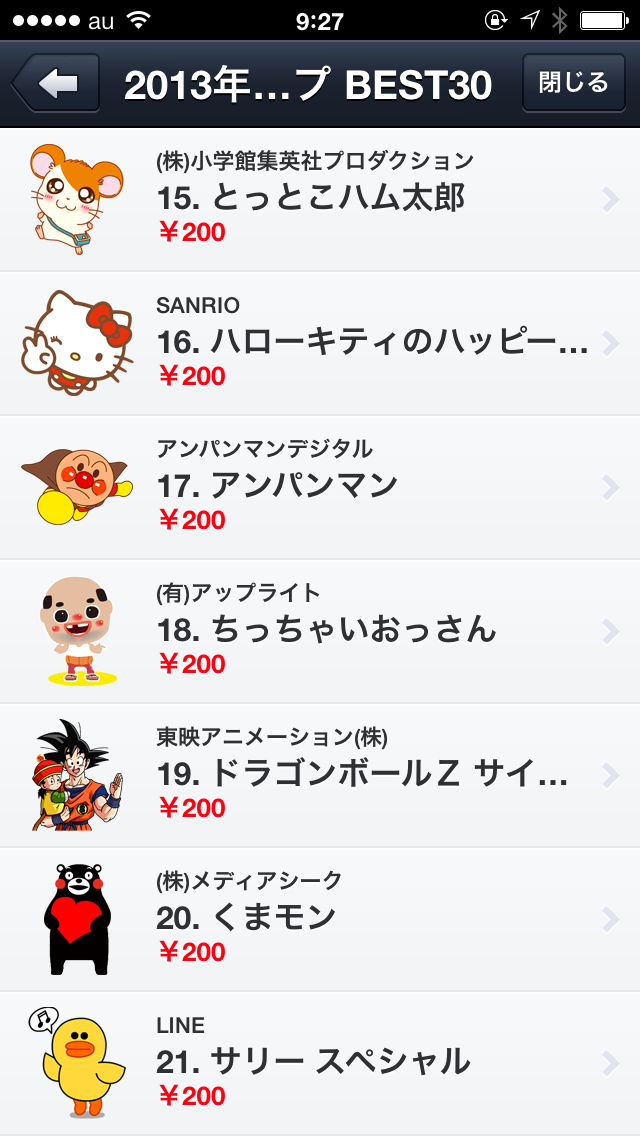Open the ドラゴンボールZ sticker set
This screenshot has height=1136, width=640.
point(320,776)
